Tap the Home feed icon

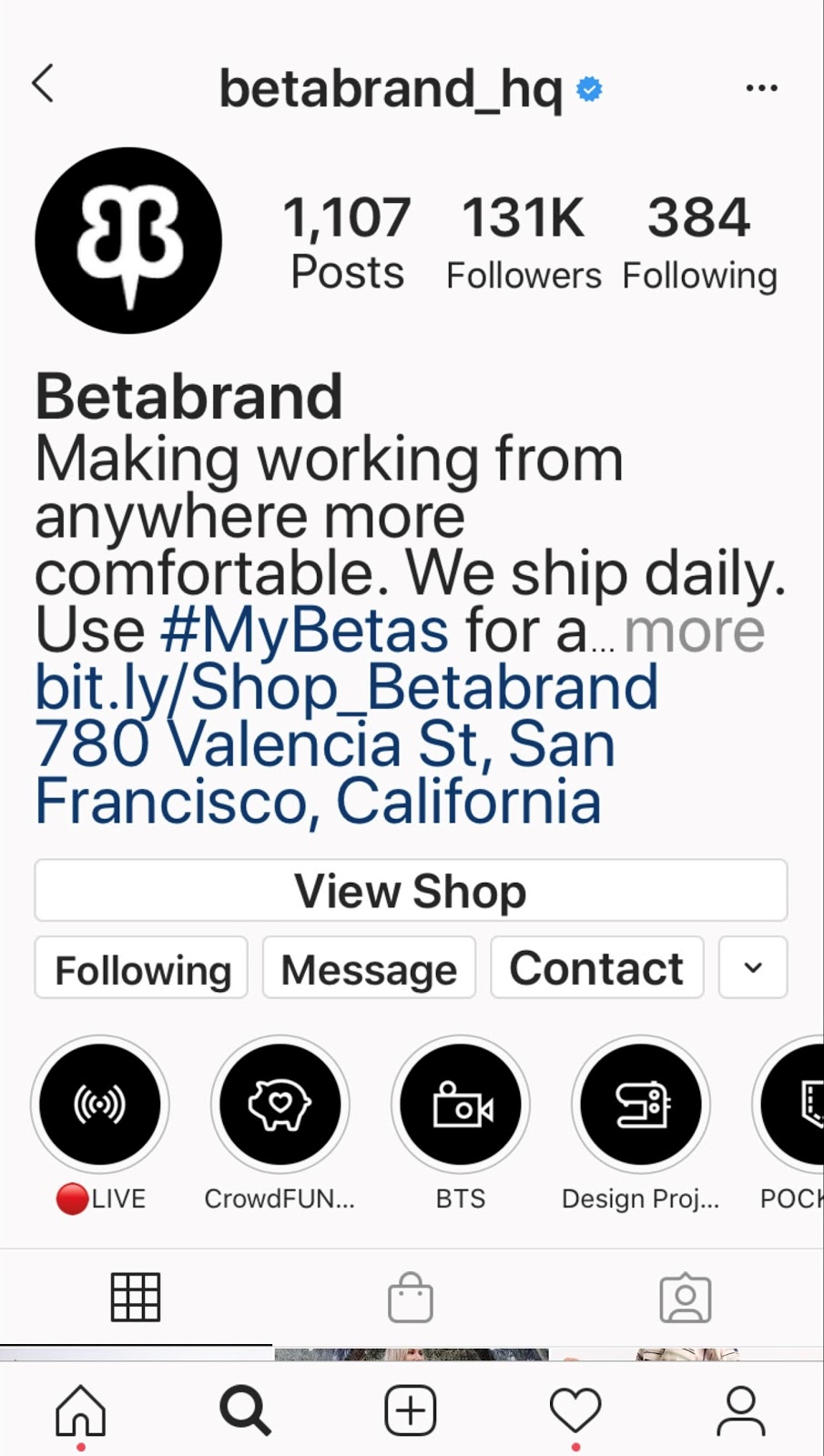[x=80, y=1409]
